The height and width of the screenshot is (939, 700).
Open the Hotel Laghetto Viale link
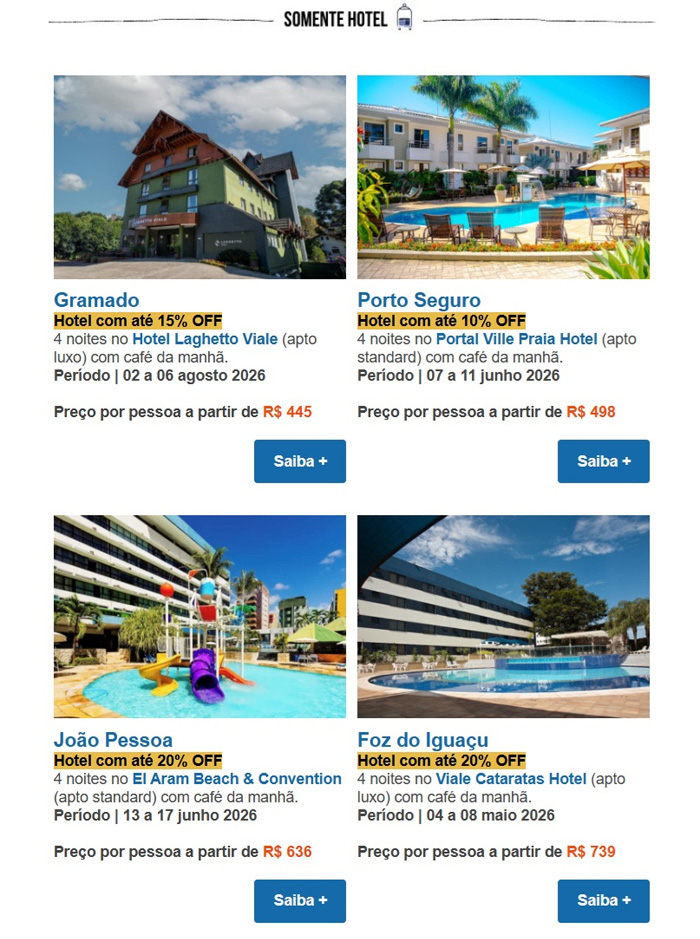coord(205,339)
